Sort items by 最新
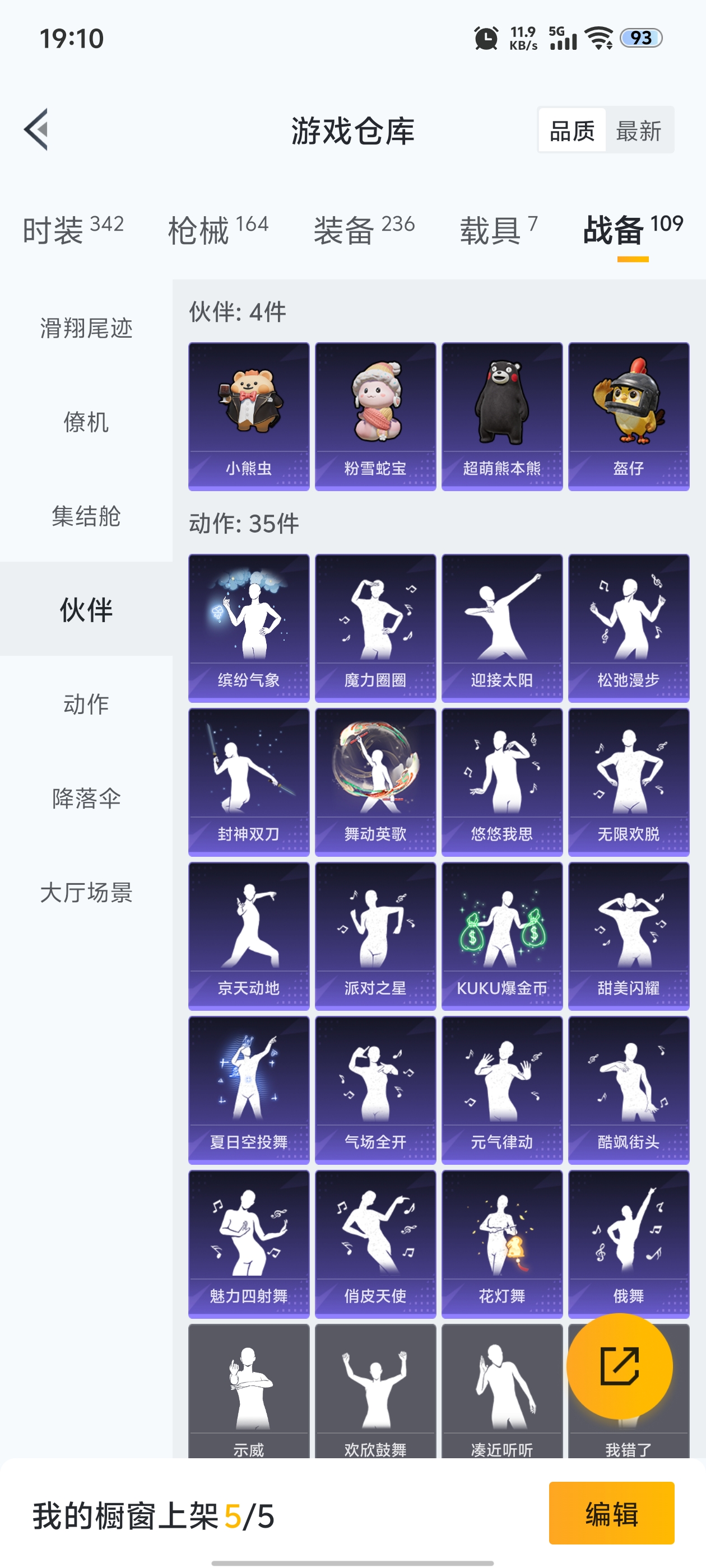706x1568 pixels. [x=638, y=130]
